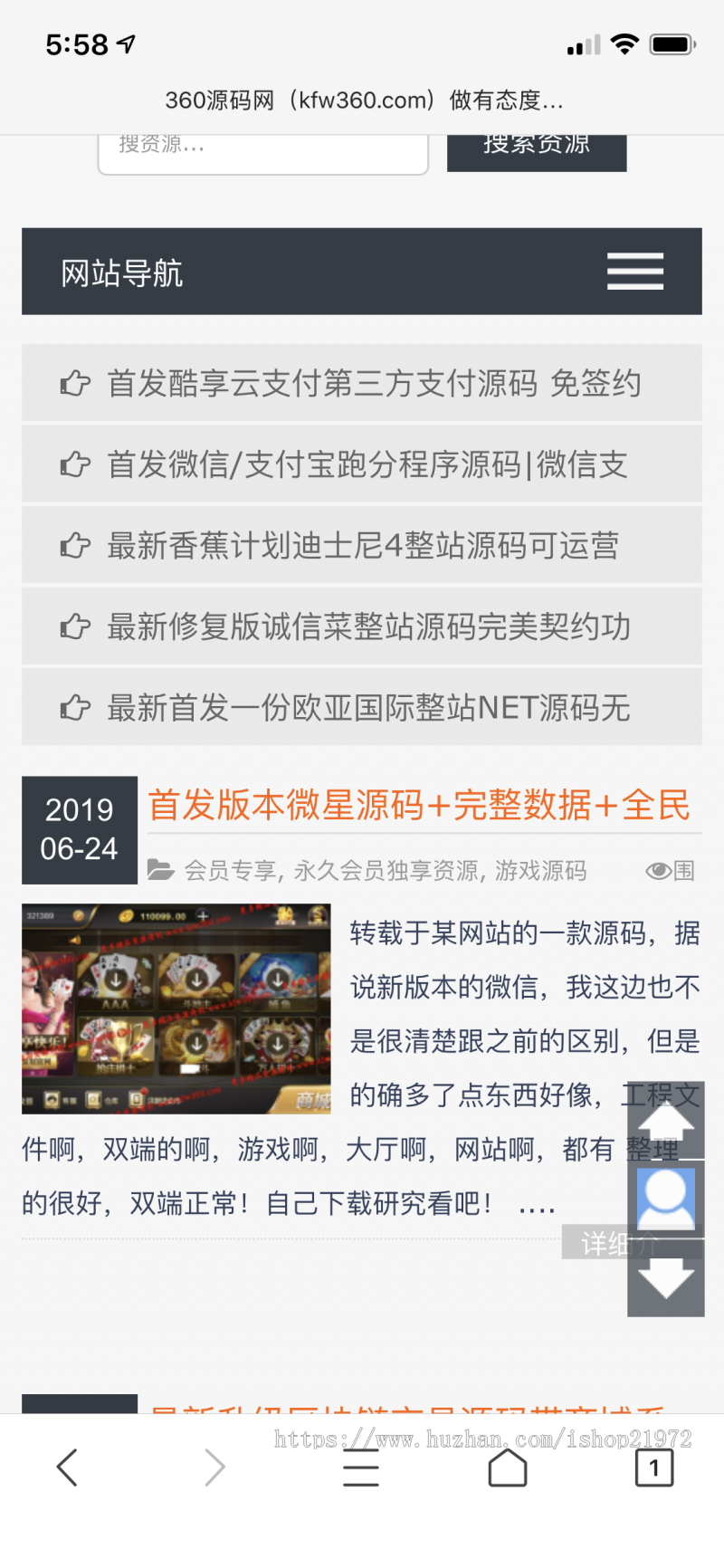This screenshot has height=1568, width=724.
Task: Click the scroll-to-top arrow icon
Action: point(665,1125)
